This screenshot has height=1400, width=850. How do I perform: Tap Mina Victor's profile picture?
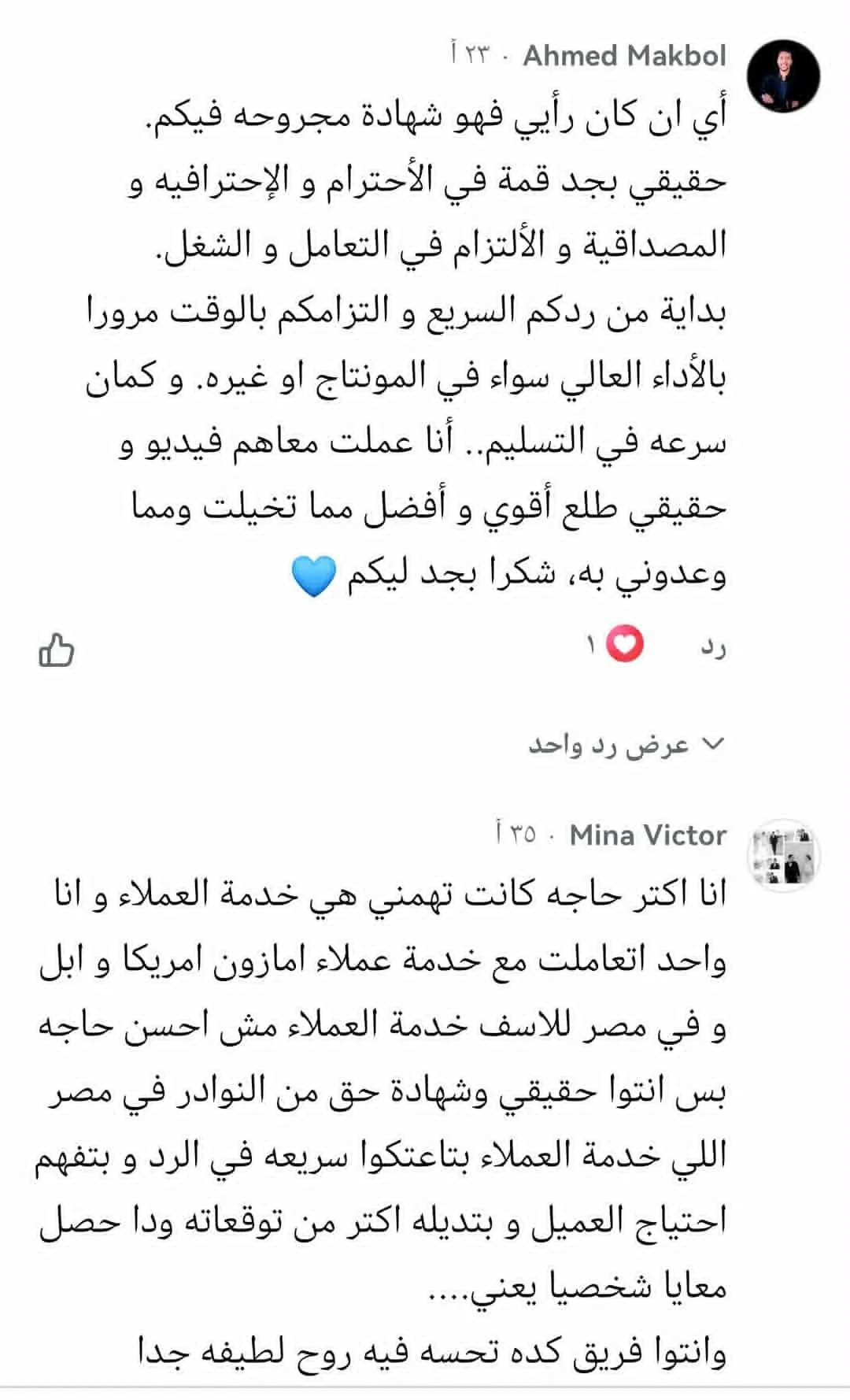click(782, 856)
